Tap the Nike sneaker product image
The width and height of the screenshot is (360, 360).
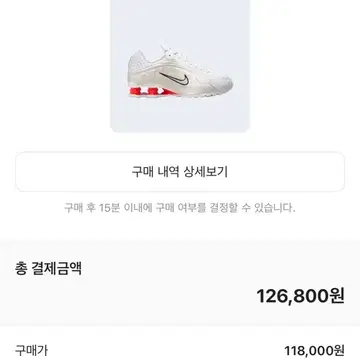tap(180, 66)
